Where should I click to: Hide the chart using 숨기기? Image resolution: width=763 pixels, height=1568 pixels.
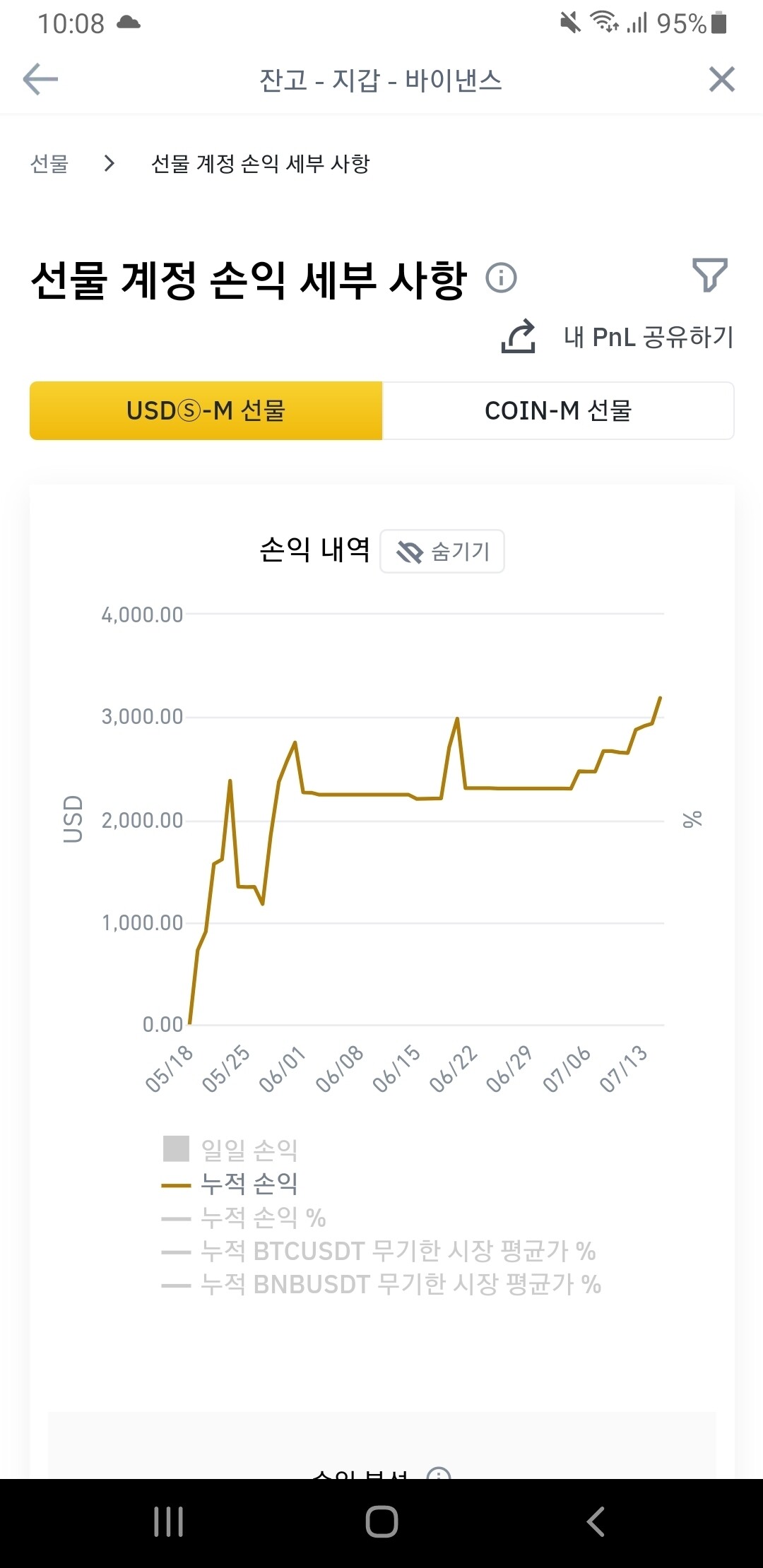[442, 552]
